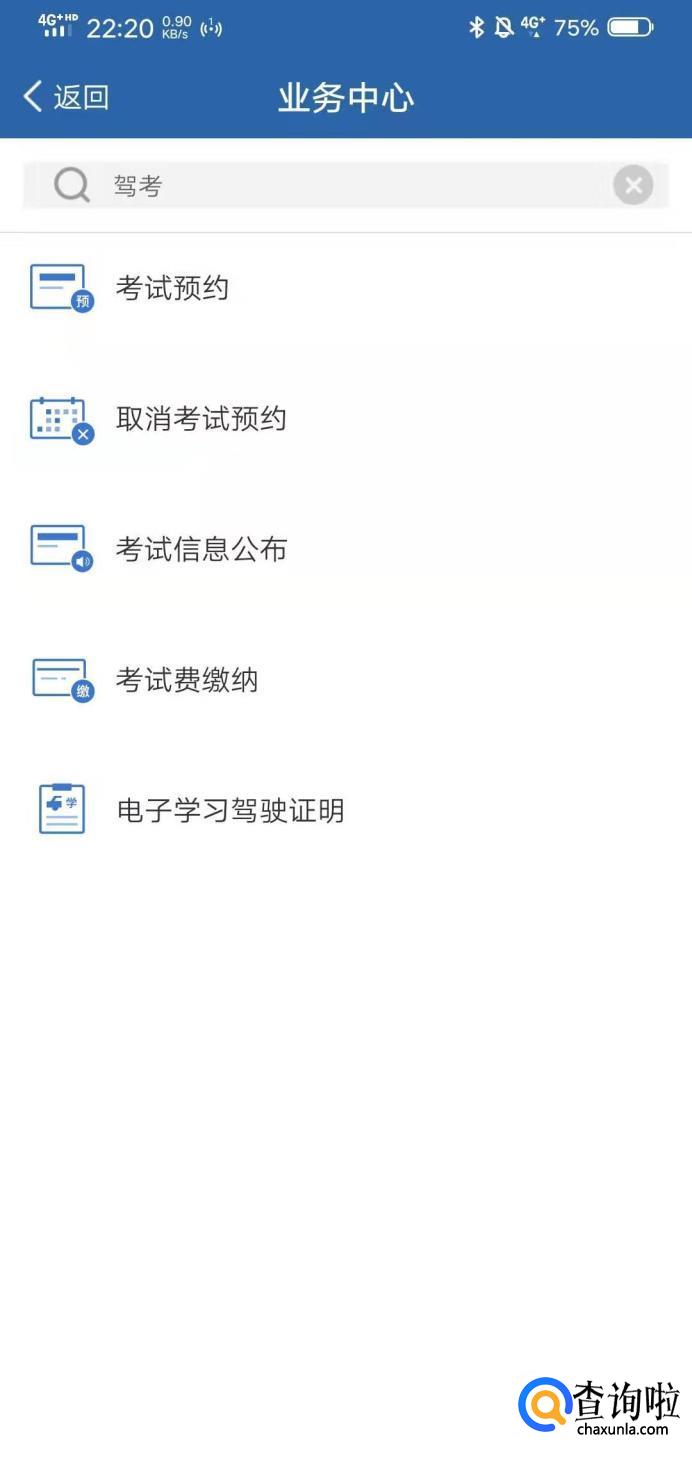692x1460 pixels.
Task: Go back using the 返回 button
Action: (x=66, y=97)
